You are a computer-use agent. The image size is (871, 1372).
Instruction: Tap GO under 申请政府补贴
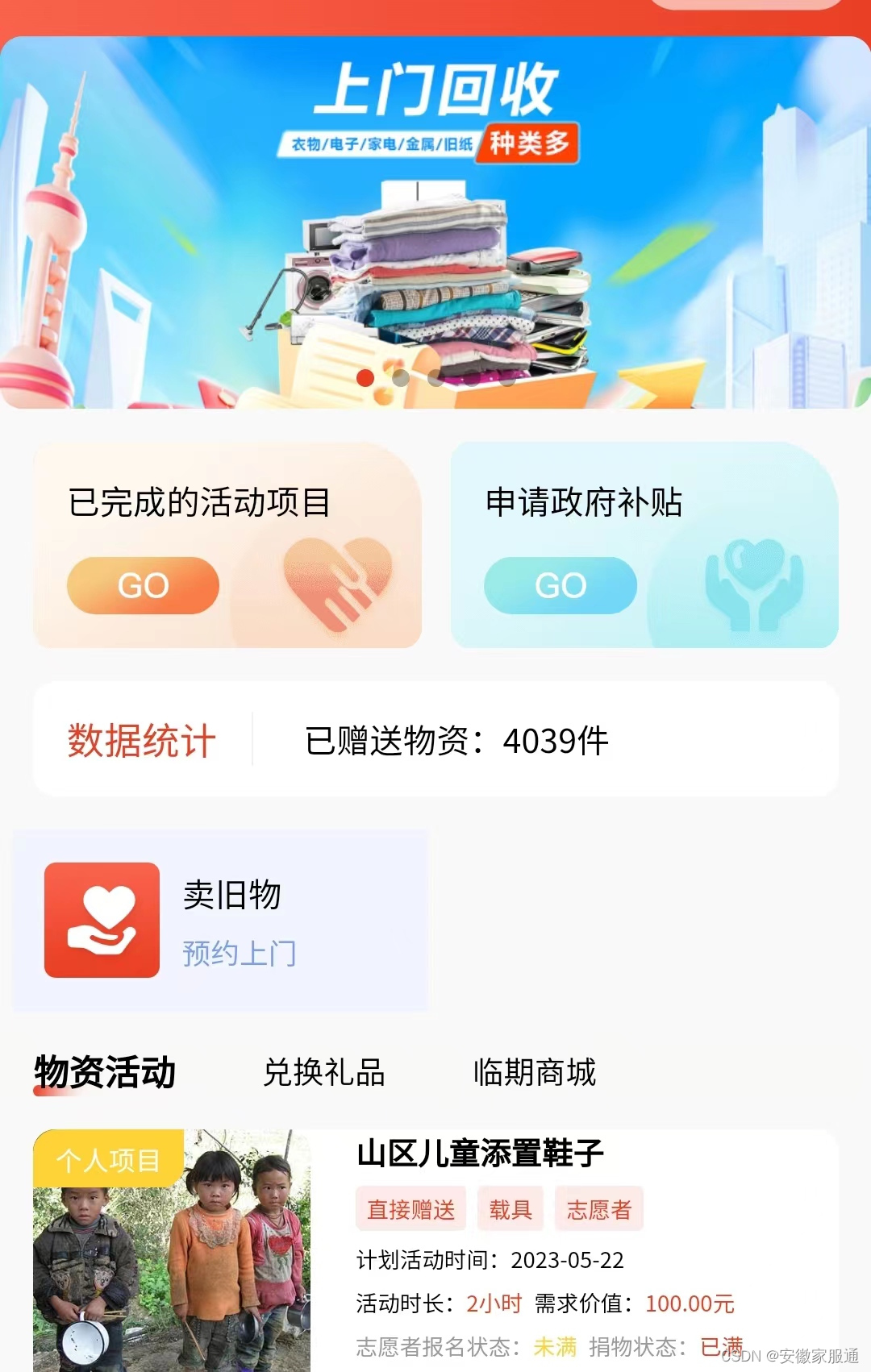click(x=561, y=585)
